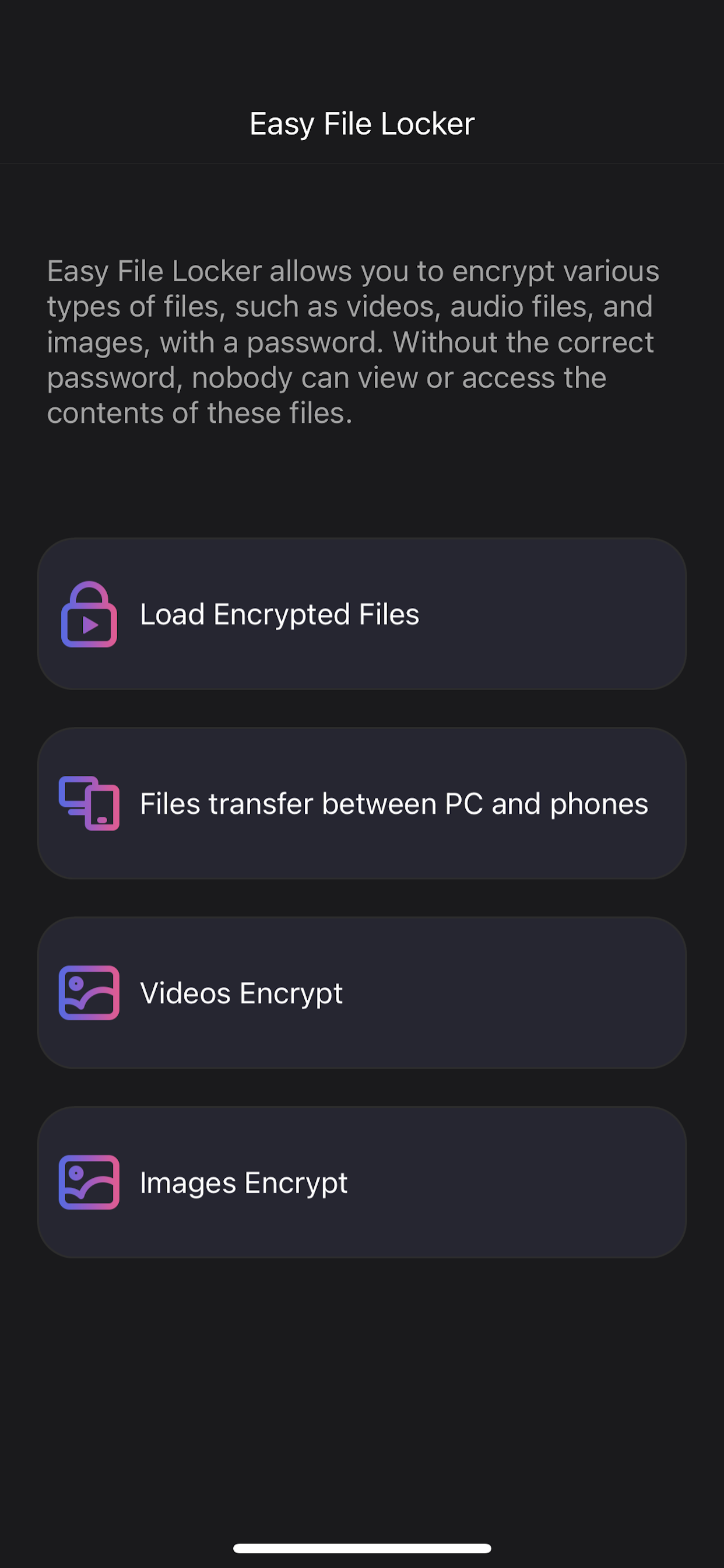724x1568 pixels.
Task: Tap the Videos Encrypt picture icon
Action: click(88, 992)
